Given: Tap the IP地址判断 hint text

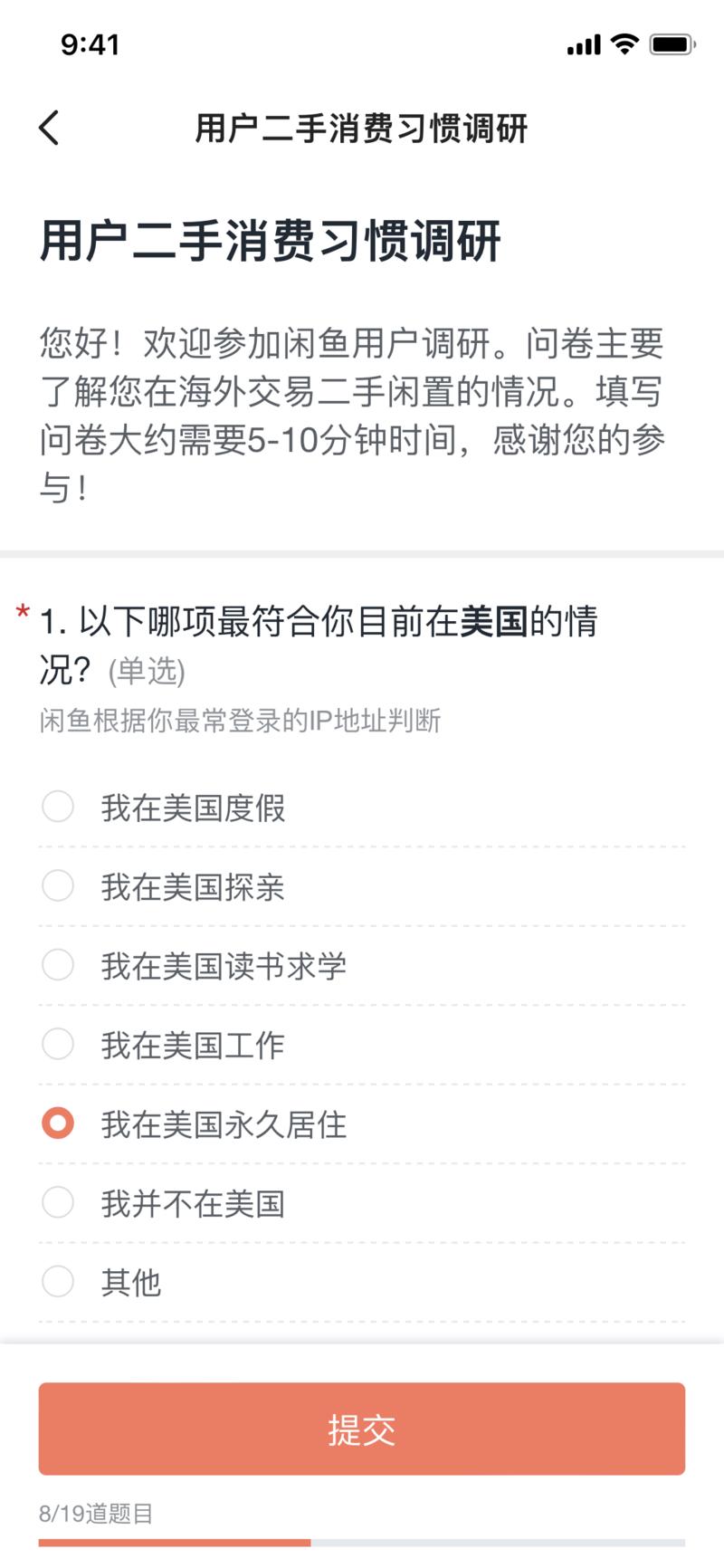Looking at the screenshot, I should click(239, 720).
